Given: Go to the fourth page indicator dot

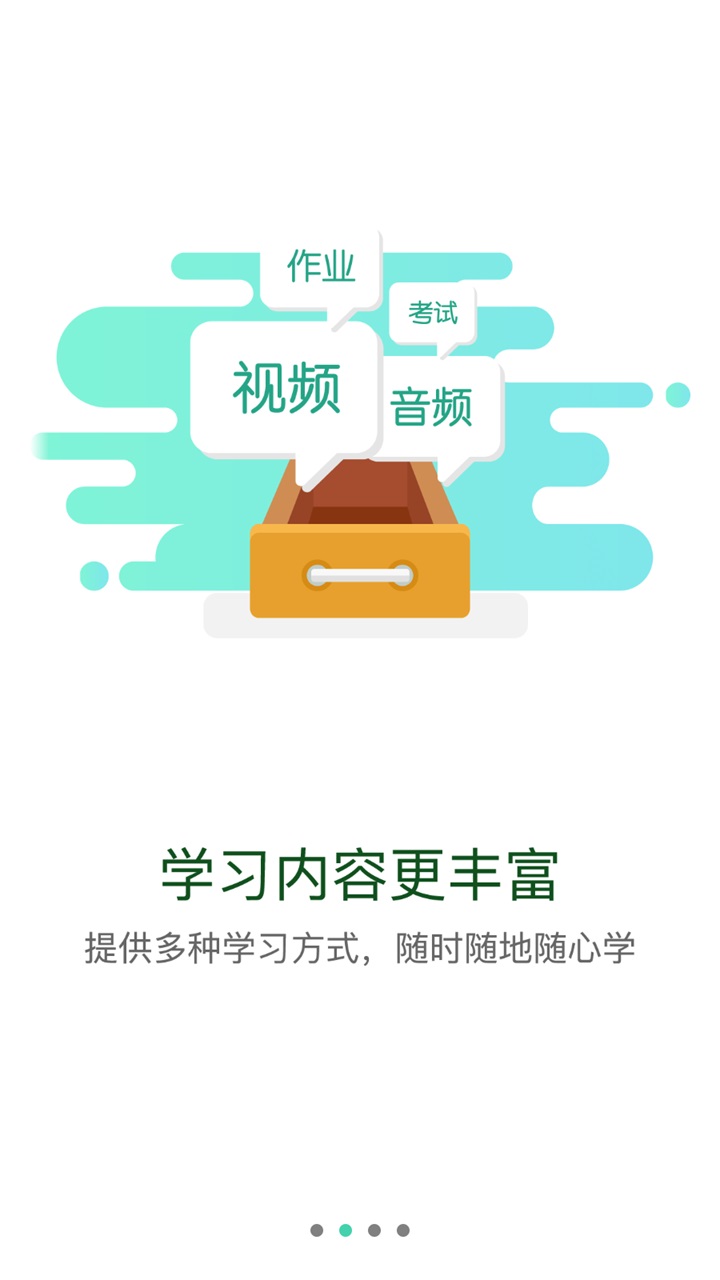Looking at the screenshot, I should tap(403, 1230).
